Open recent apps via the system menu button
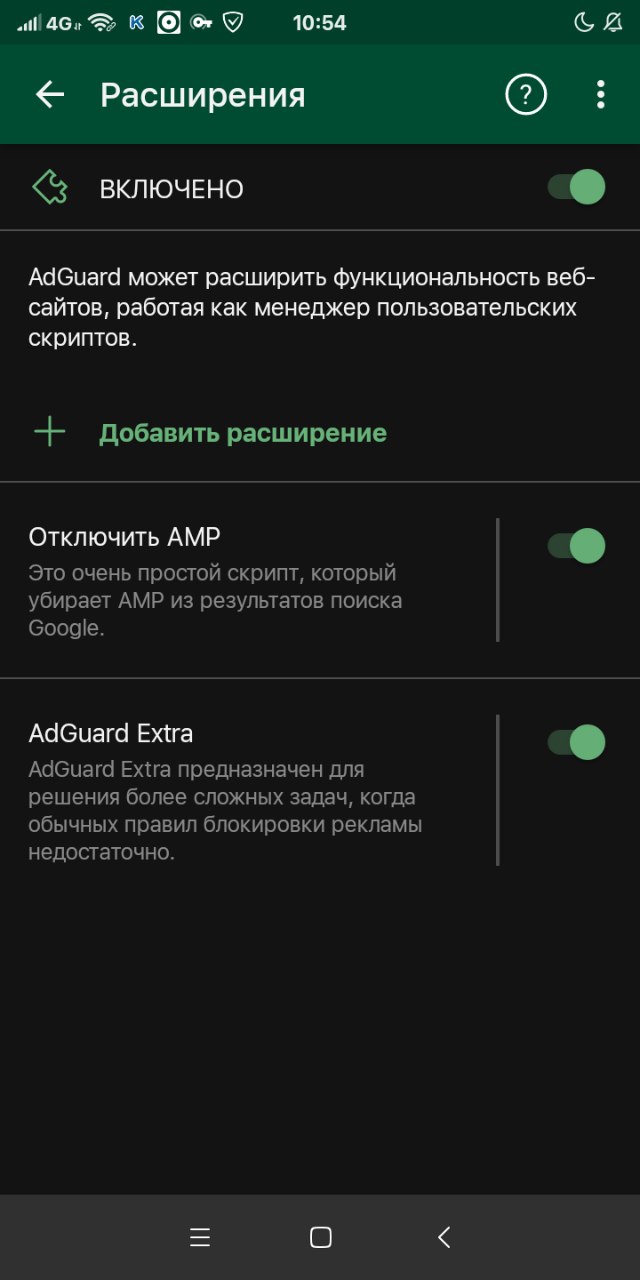Image resolution: width=640 pixels, height=1280 pixels. [x=200, y=1237]
